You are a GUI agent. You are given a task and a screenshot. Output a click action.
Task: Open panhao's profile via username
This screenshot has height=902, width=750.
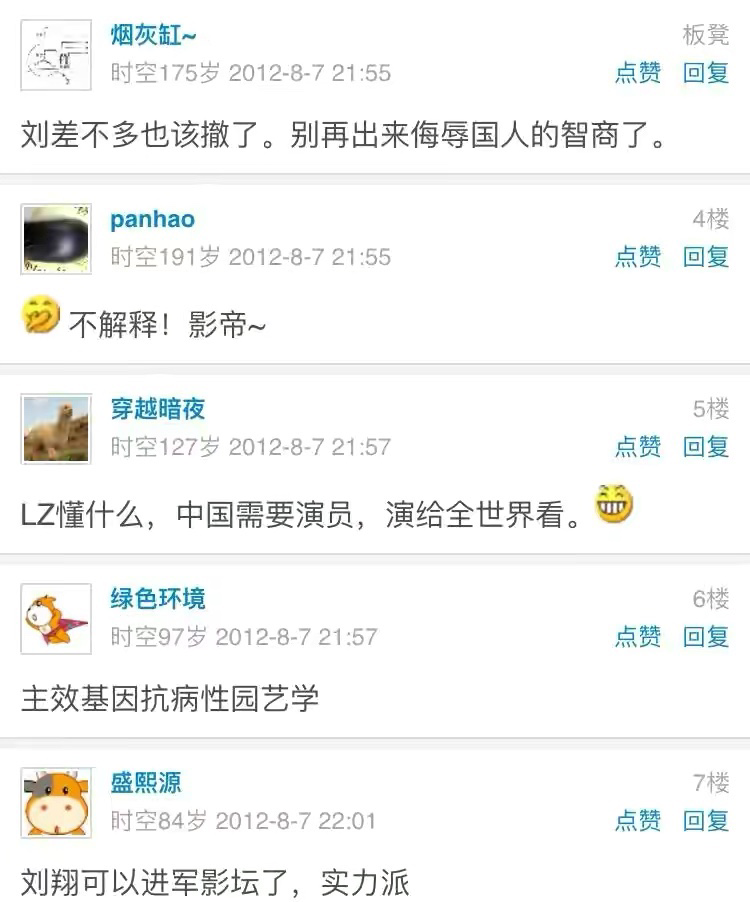click(152, 220)
